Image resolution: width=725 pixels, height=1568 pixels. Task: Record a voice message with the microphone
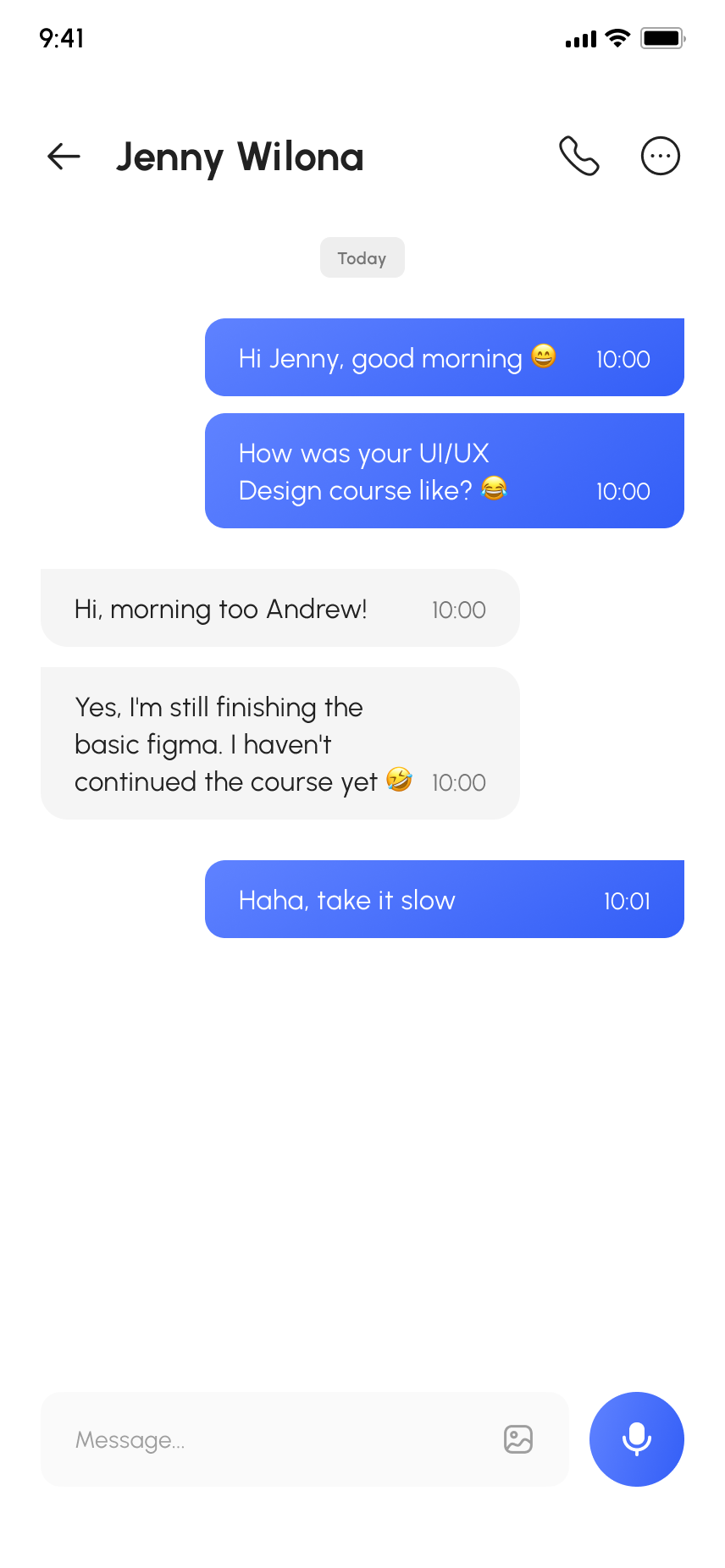(x=637, y=1439)
